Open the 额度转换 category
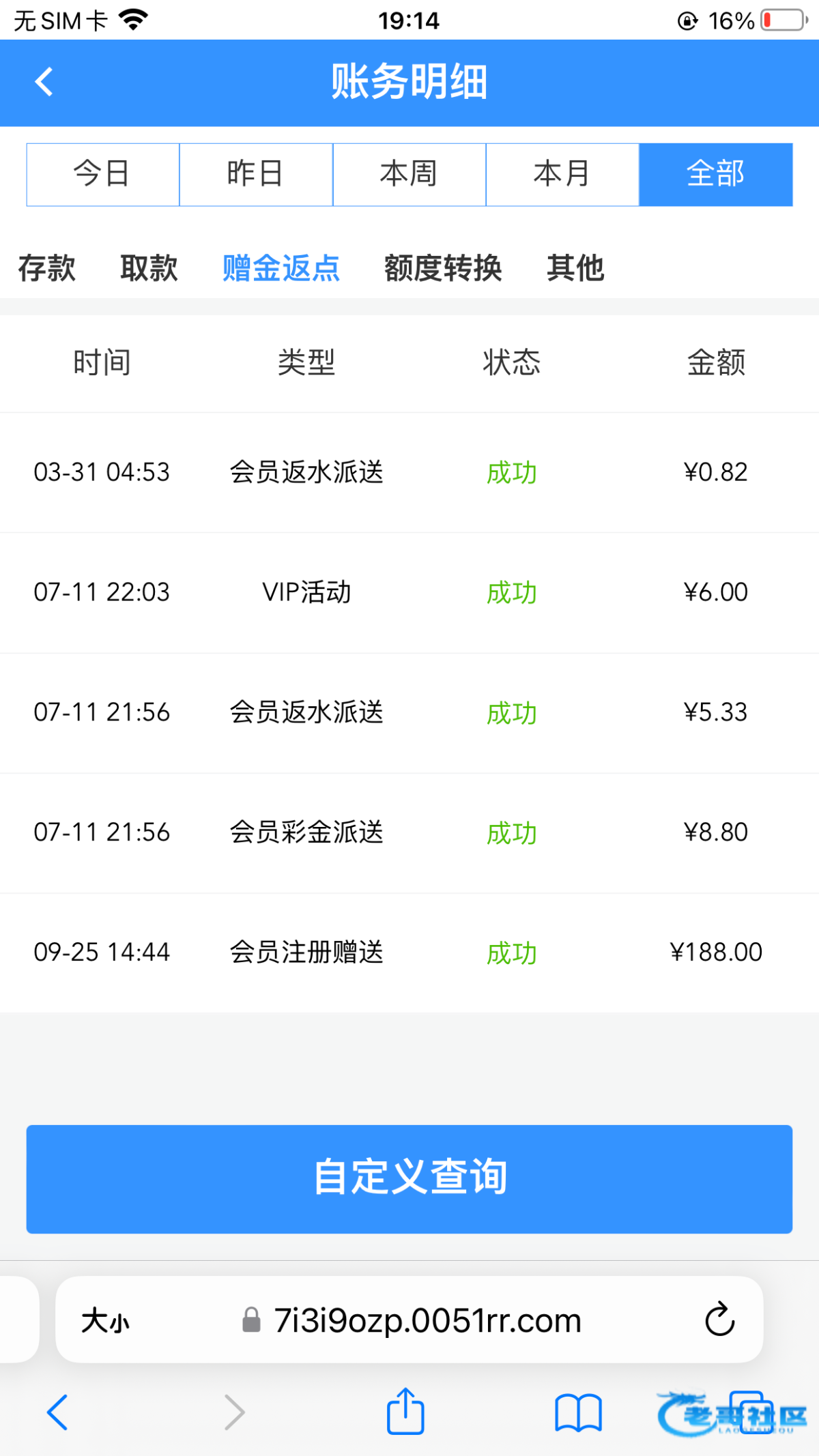 [443, 267]
